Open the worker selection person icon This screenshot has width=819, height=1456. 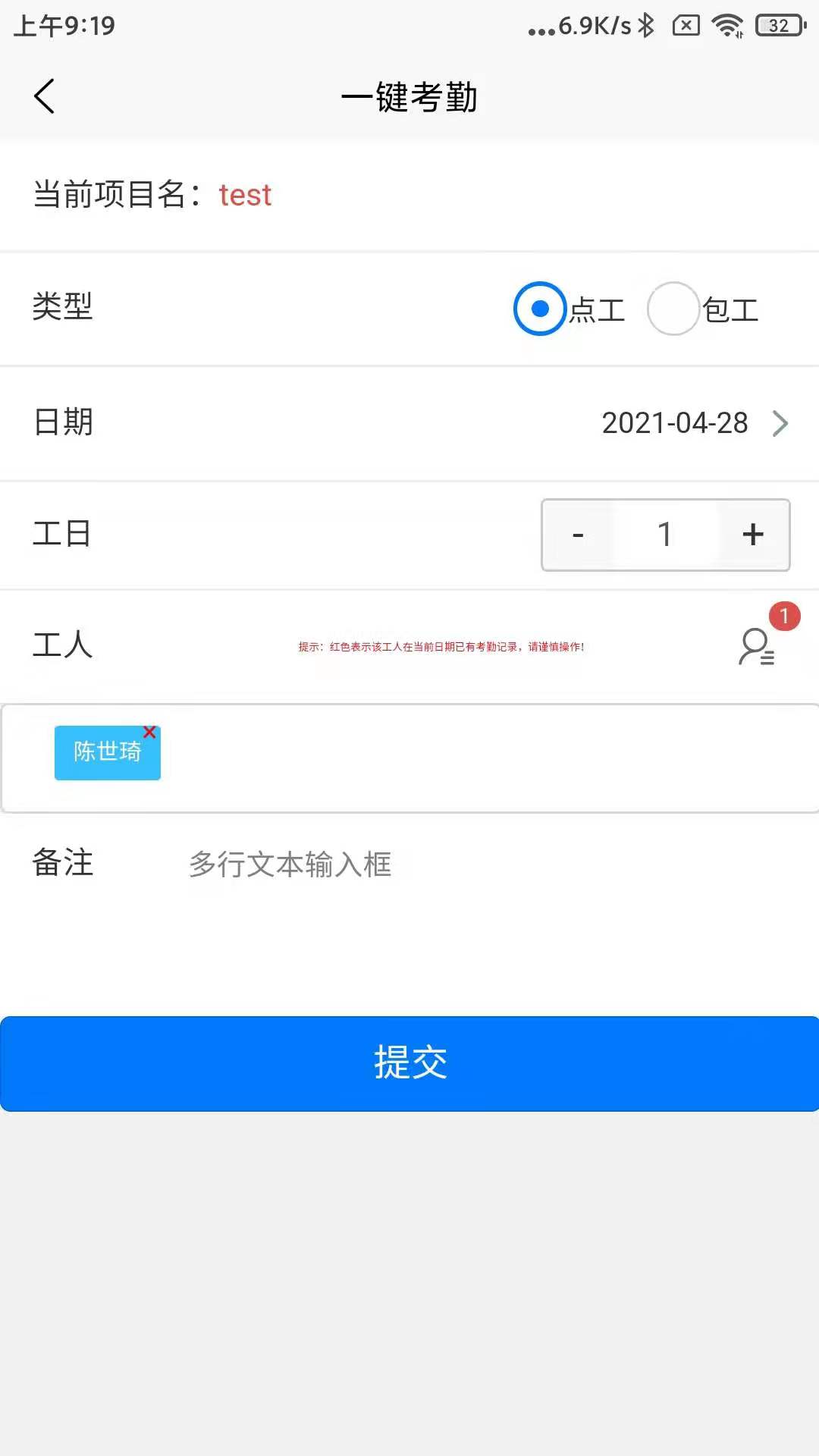(755, 648)
